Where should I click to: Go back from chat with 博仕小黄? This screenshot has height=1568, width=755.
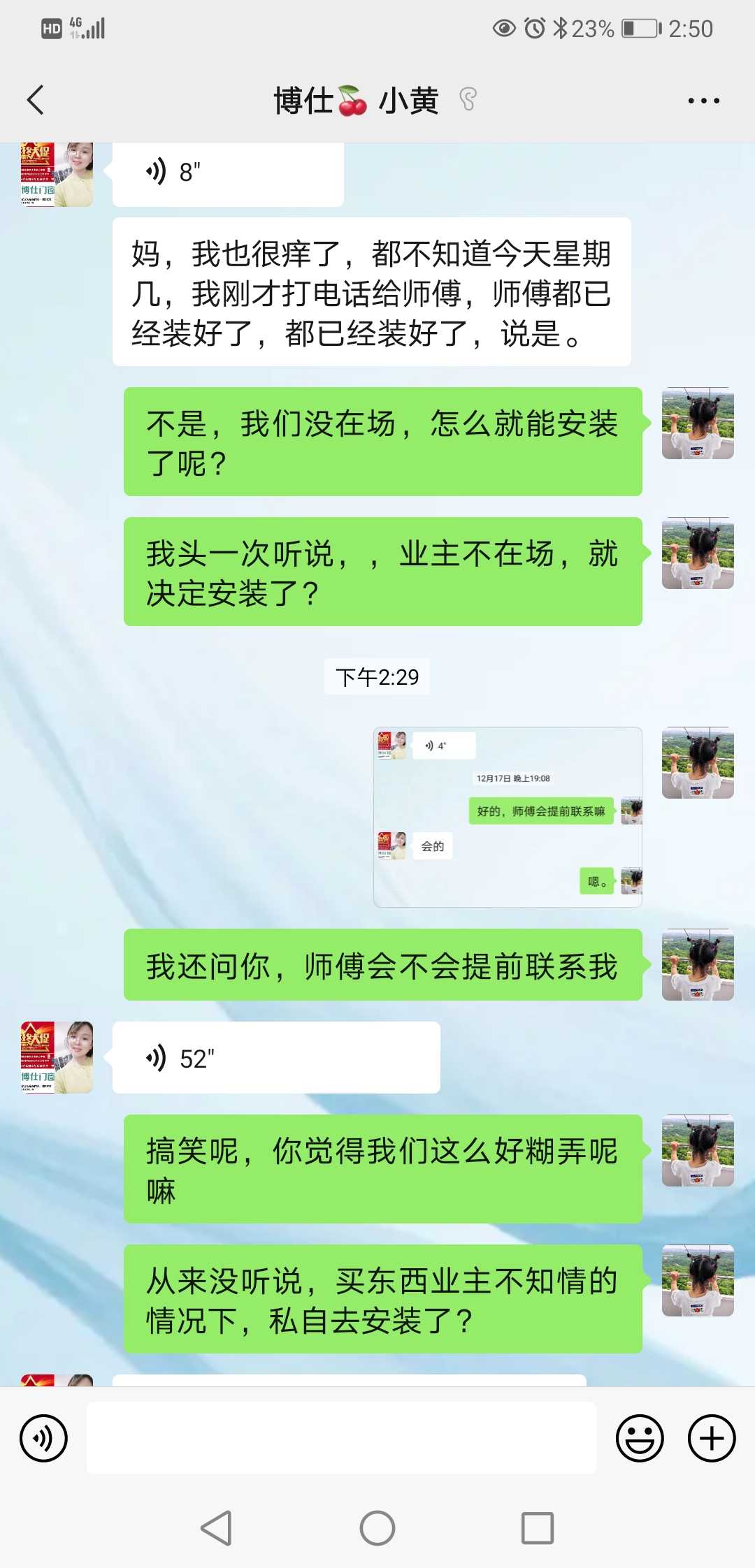pos(36,100)
